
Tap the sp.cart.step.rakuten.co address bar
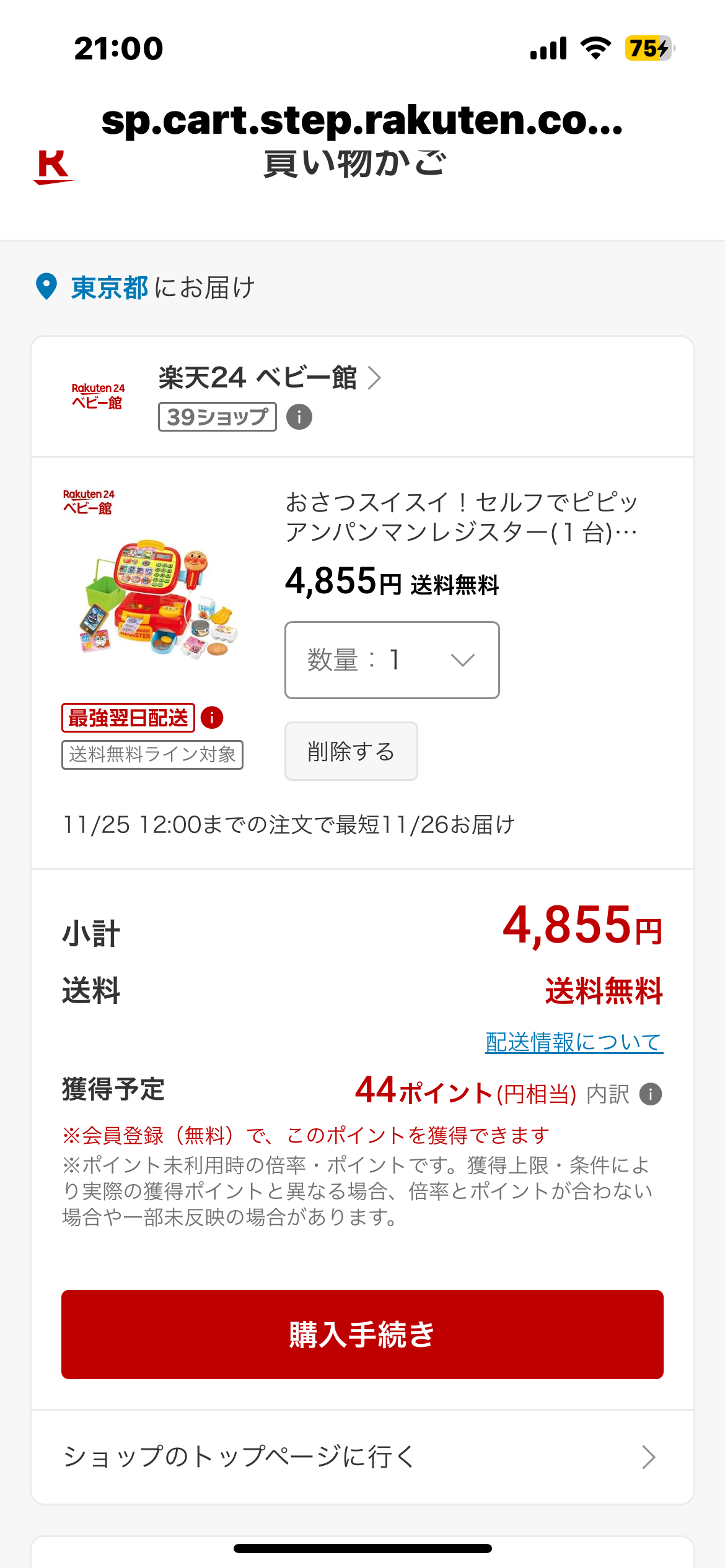tap(362, 120)
